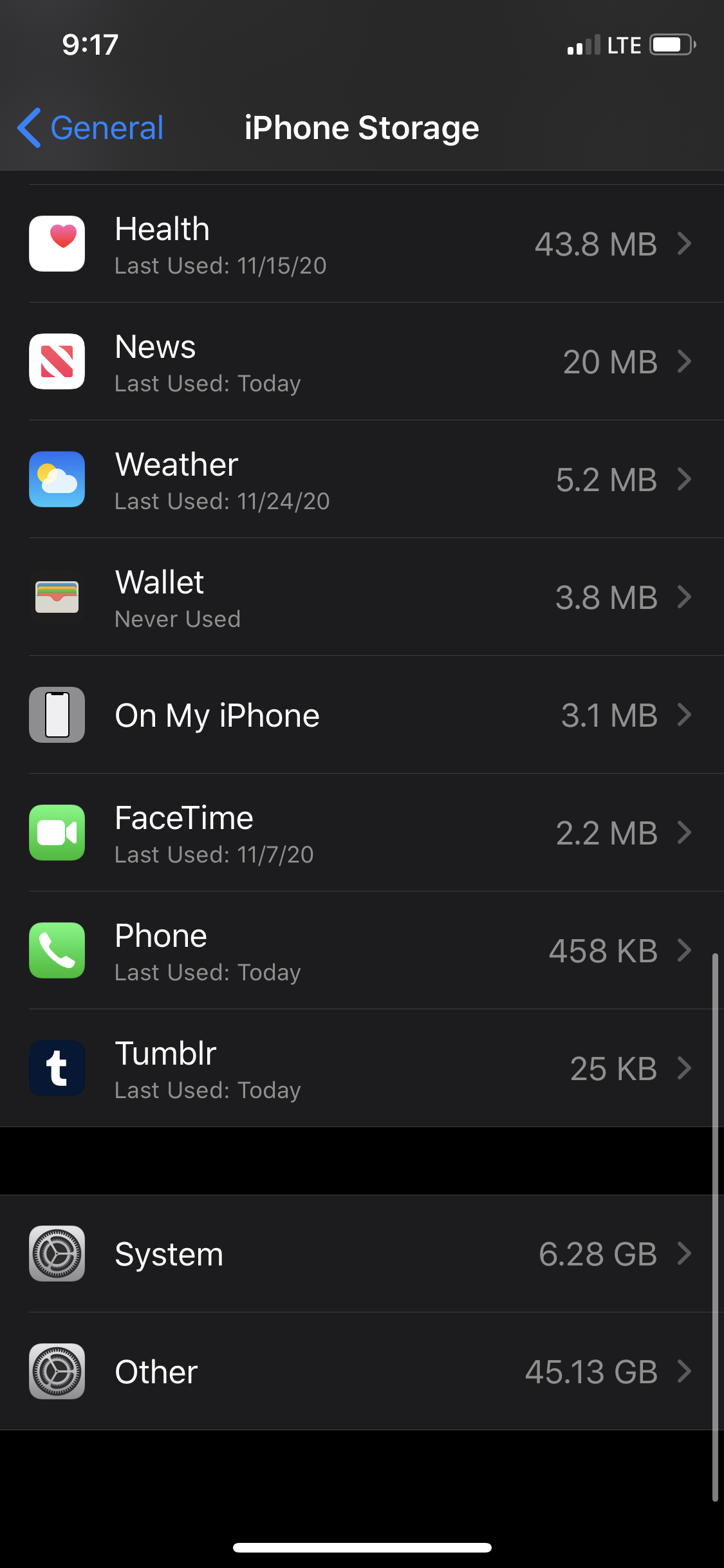This screenshot has width=724, height=1568.
Task: Tap the Health app icon
Action: pos(57,244)
